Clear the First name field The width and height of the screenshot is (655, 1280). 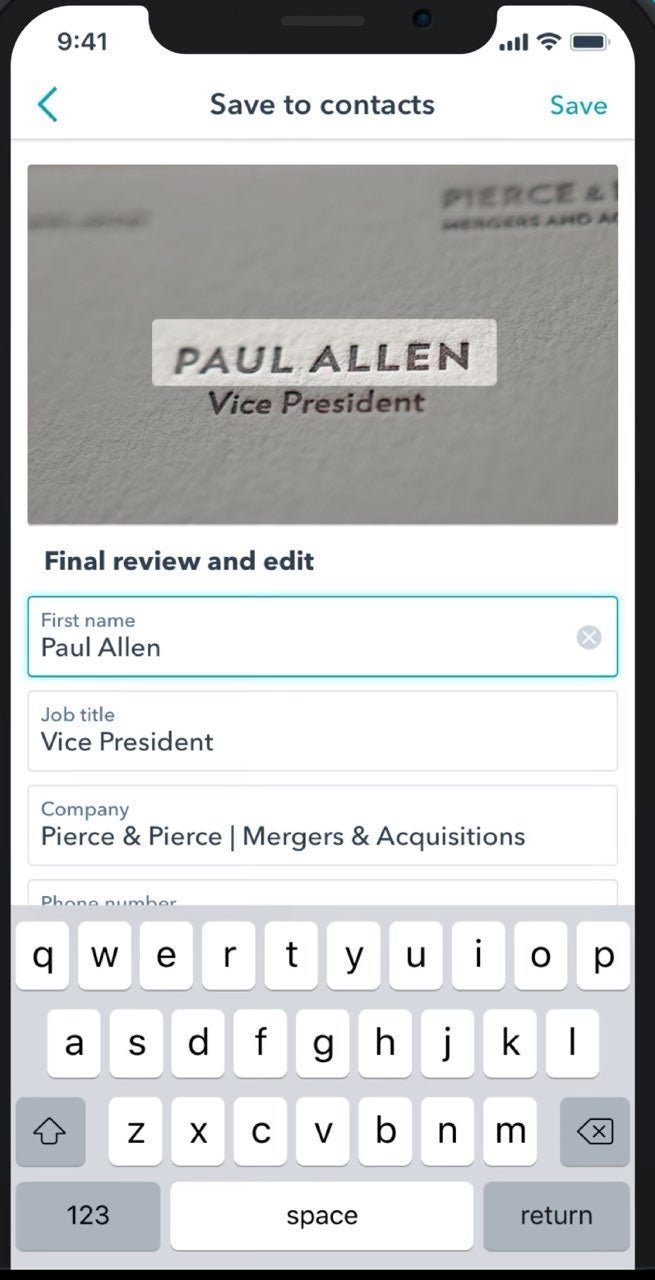coord(589,637)
